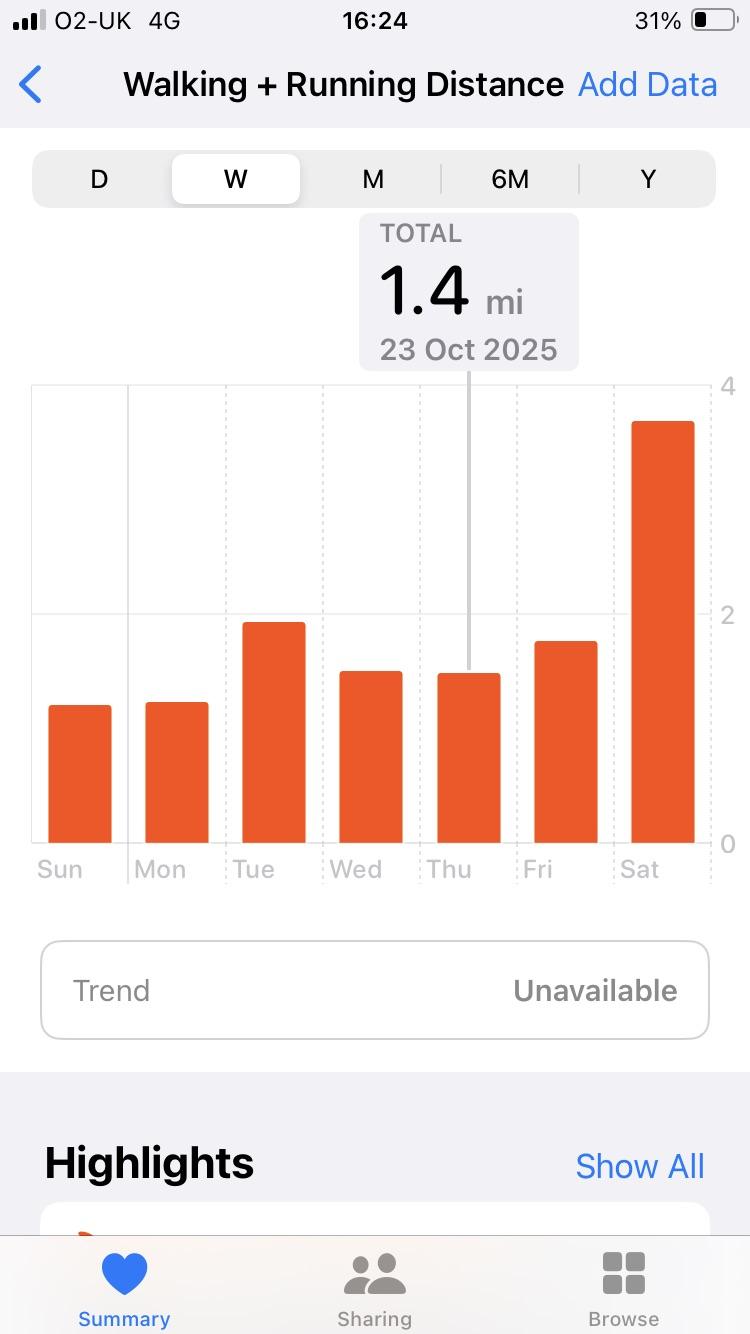The image size is (750, 1334).
Task: Tap Add Data in the header
Action: [647, 85]
